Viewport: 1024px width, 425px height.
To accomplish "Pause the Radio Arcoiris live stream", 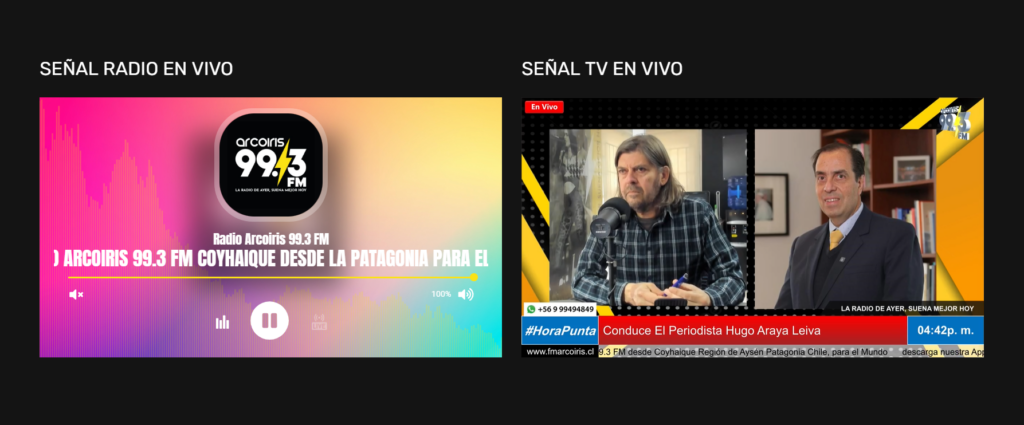I will click(x=269, y=321).
